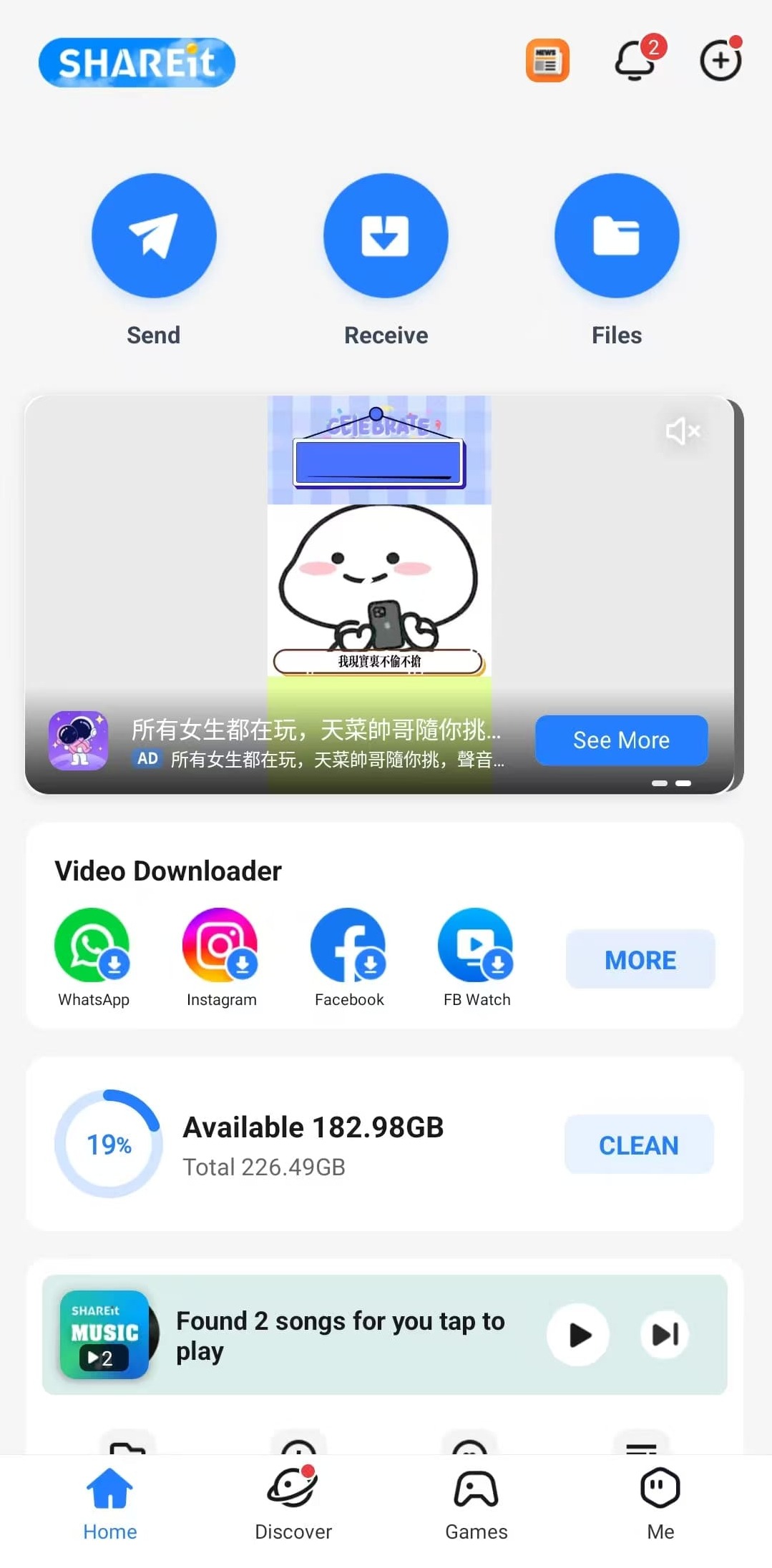Open the Files browser icon
This screenshot has width=772, height=1568.
click(x=616, y=235)
